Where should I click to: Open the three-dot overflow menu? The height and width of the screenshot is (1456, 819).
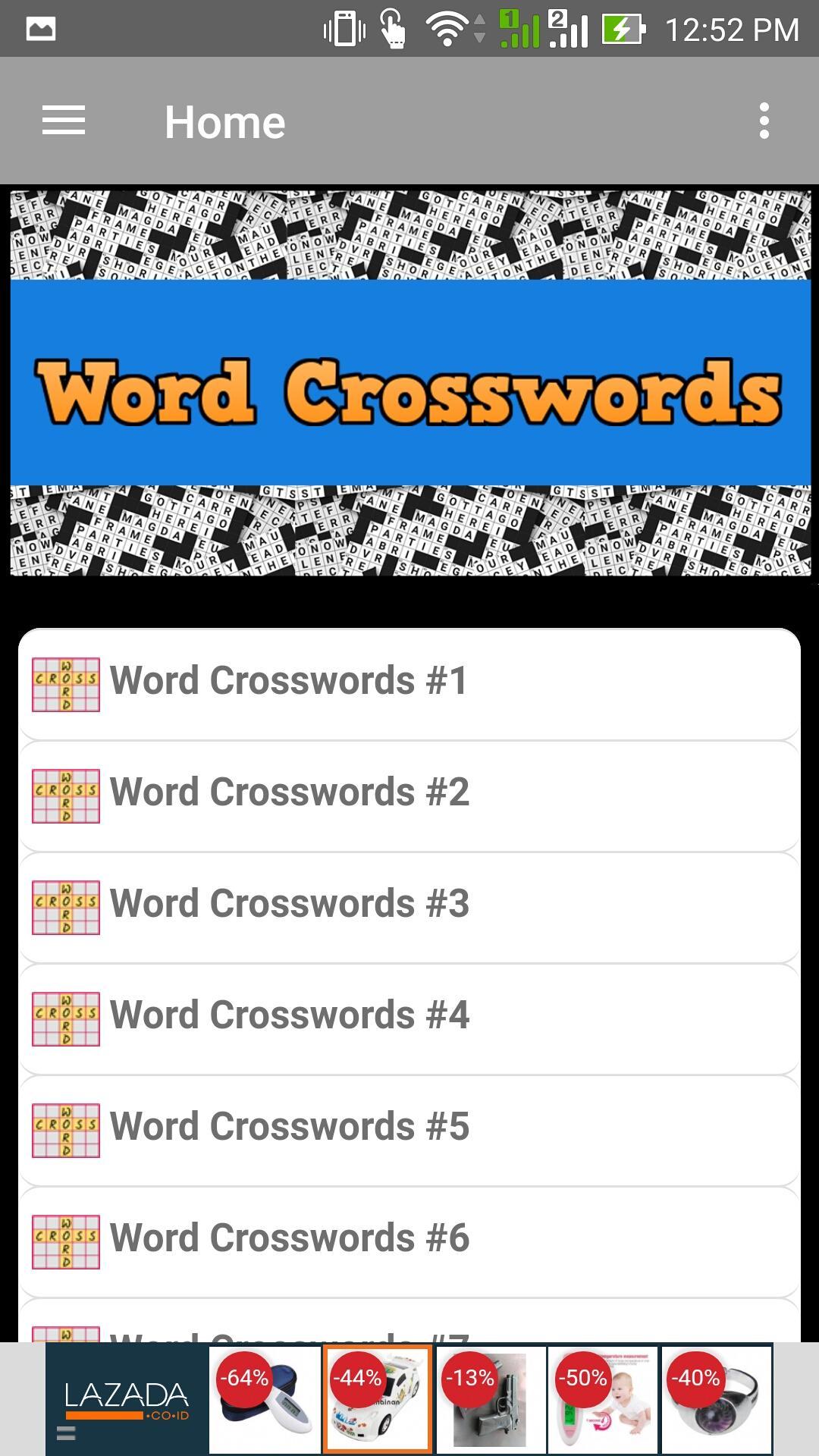(x=764, y=121)
